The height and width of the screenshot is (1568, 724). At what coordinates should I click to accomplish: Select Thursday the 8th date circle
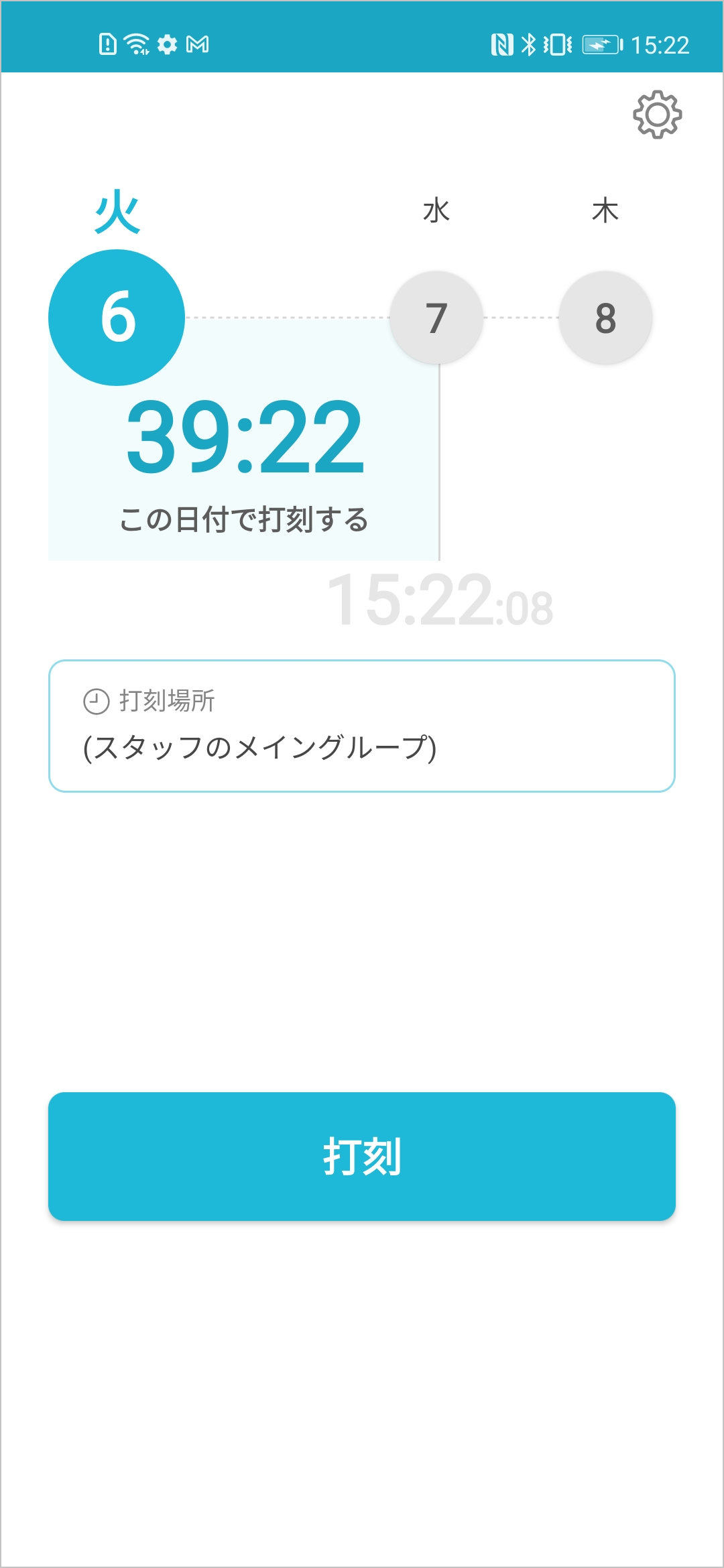(x=605, y=318)
